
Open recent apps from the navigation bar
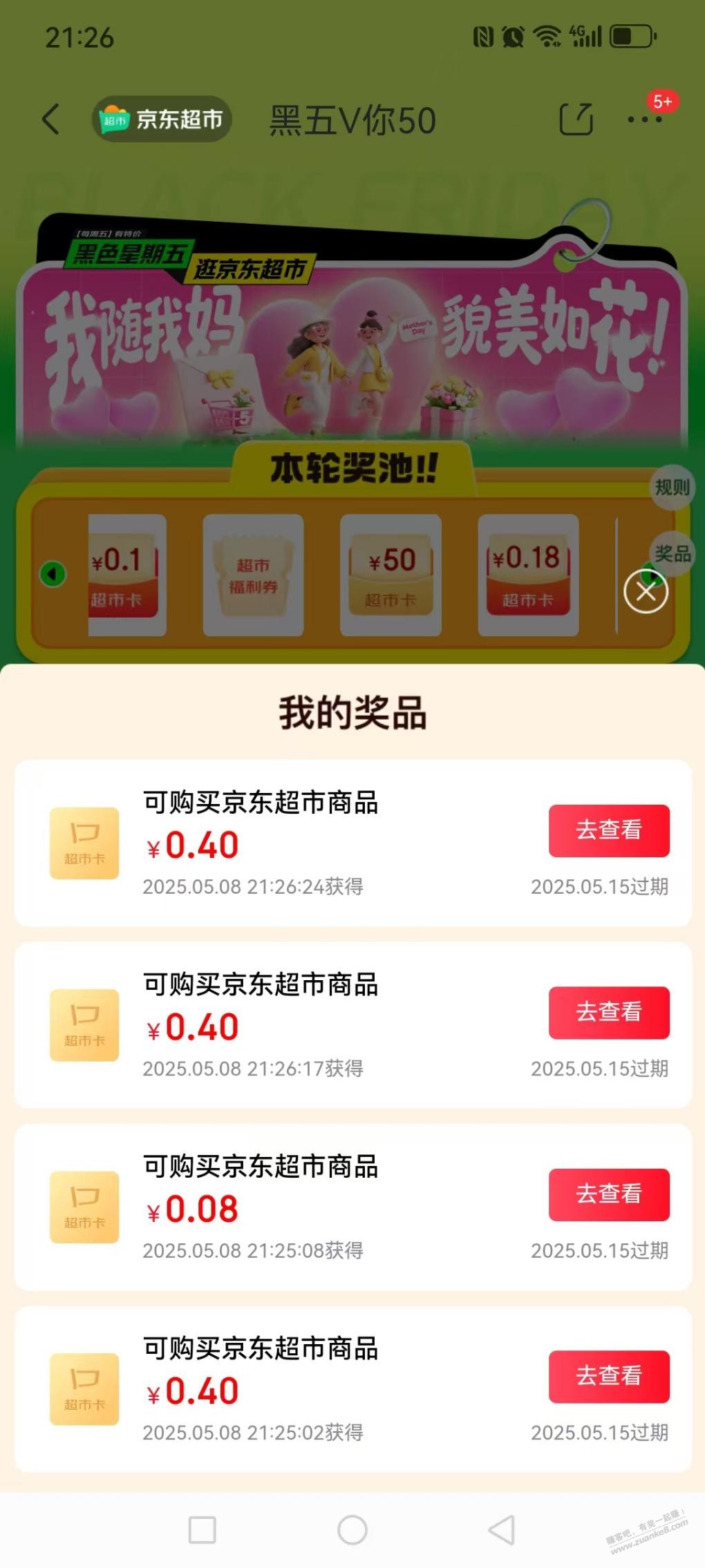coord(203,1530)
